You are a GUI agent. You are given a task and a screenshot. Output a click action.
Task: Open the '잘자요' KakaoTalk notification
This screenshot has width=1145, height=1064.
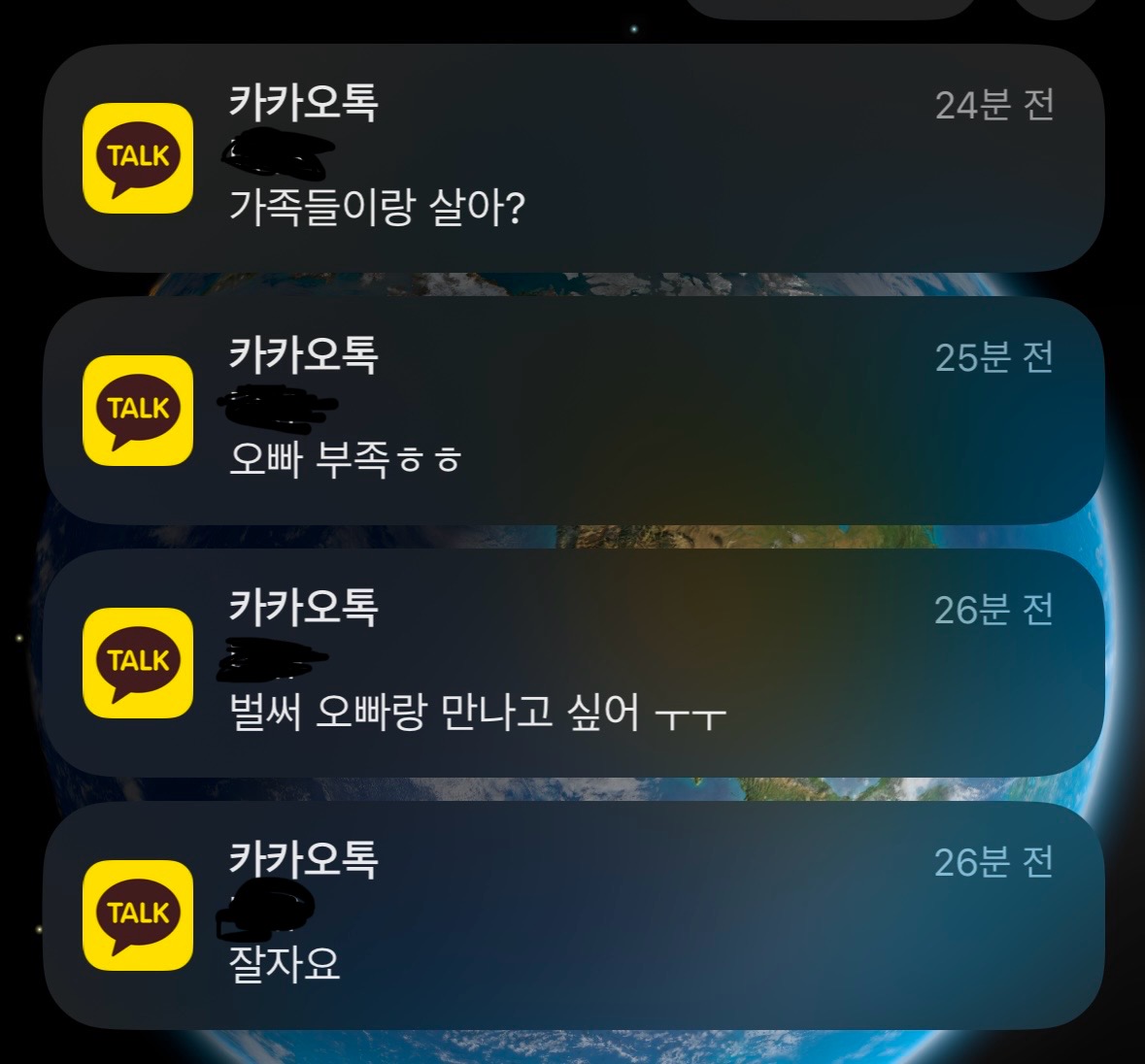(573, 915)
